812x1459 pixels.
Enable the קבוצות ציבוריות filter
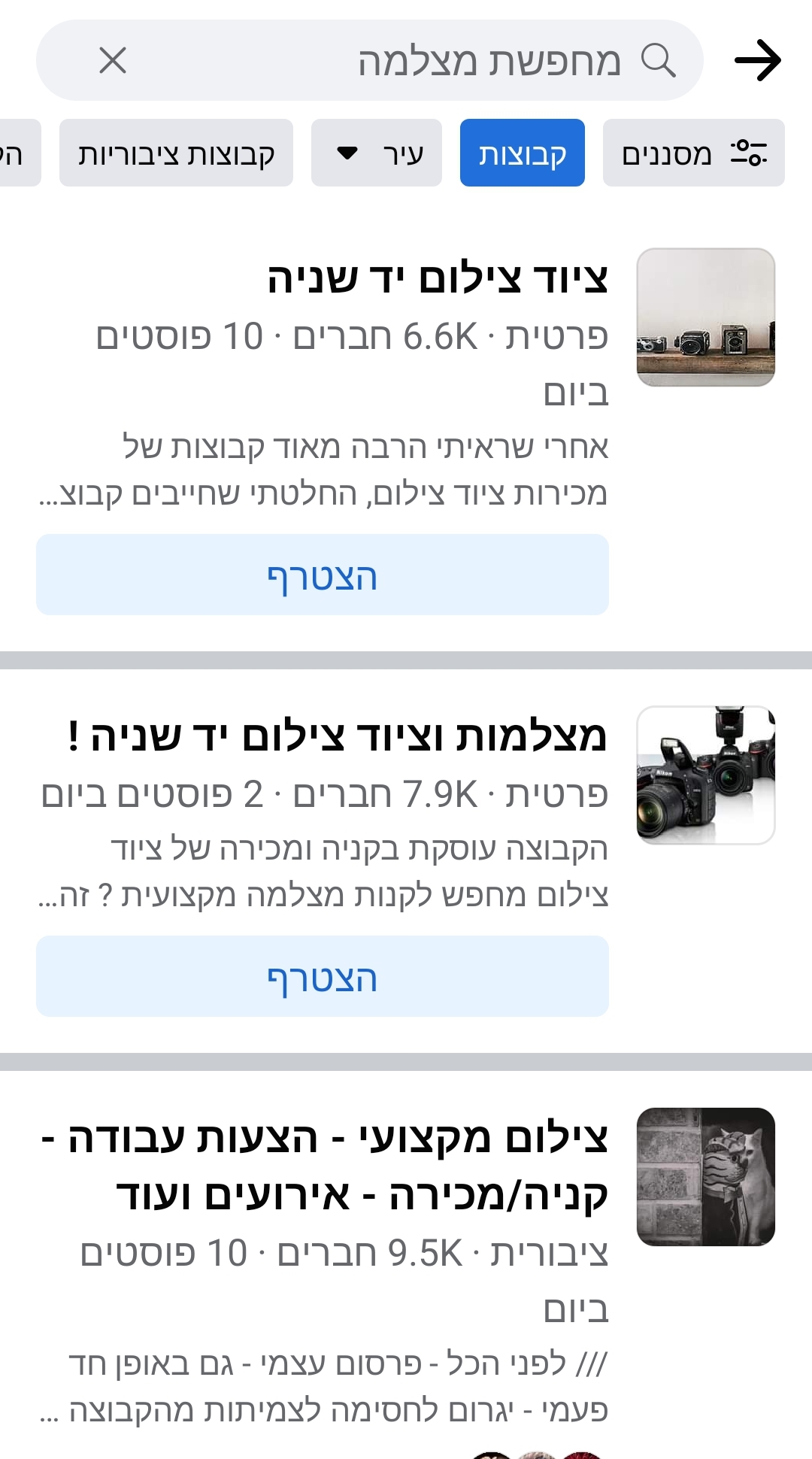pos(175,152)
